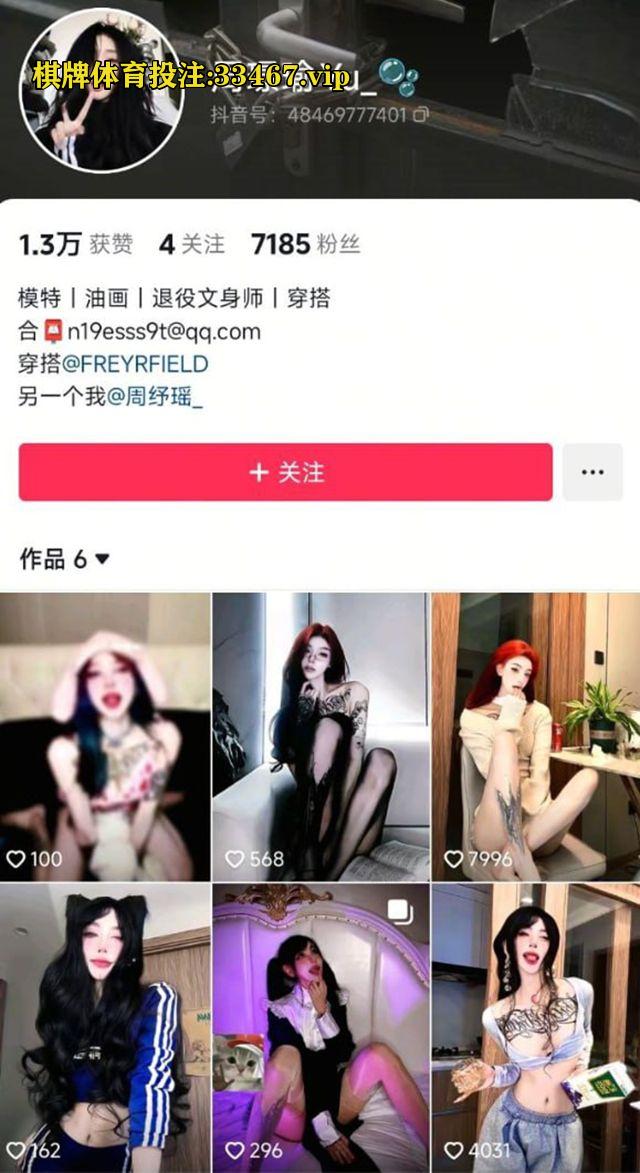Image resolution: width=640 pixels, height=1173 pixels.
Task: Open the video with 100 likes
Action: point(105,736)
